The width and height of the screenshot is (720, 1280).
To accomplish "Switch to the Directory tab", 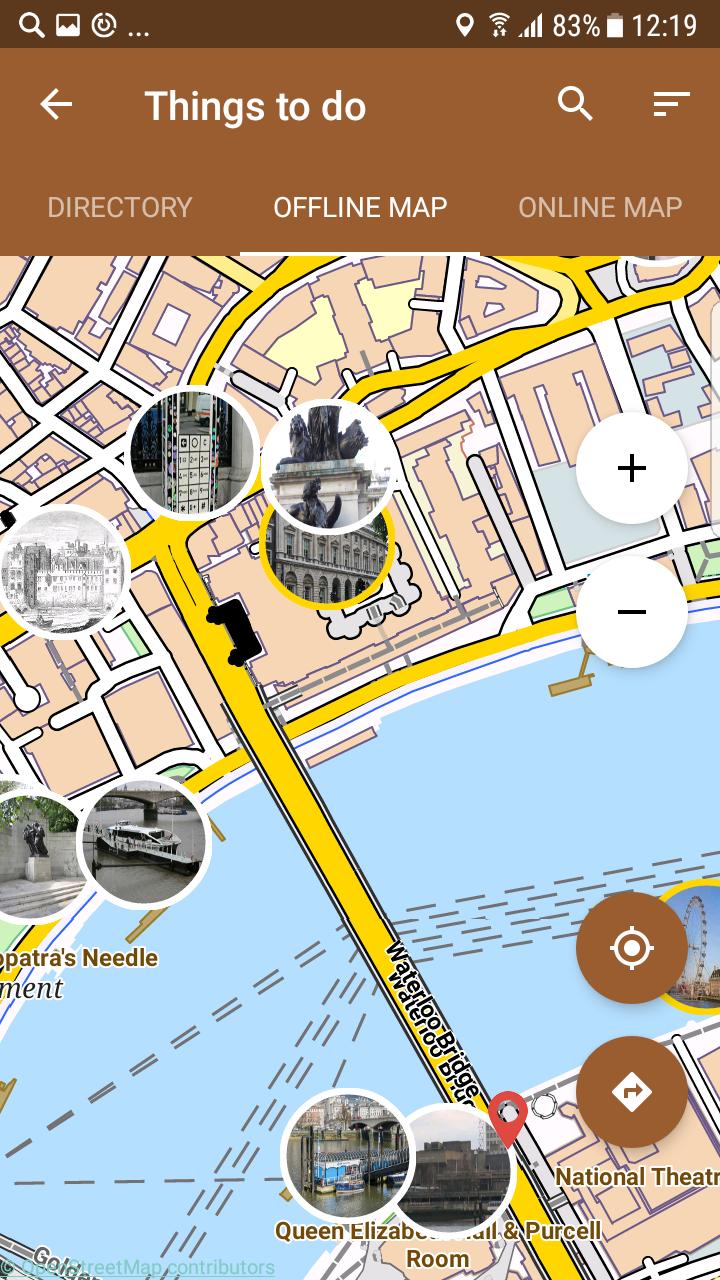I will [x=120, y=207].
